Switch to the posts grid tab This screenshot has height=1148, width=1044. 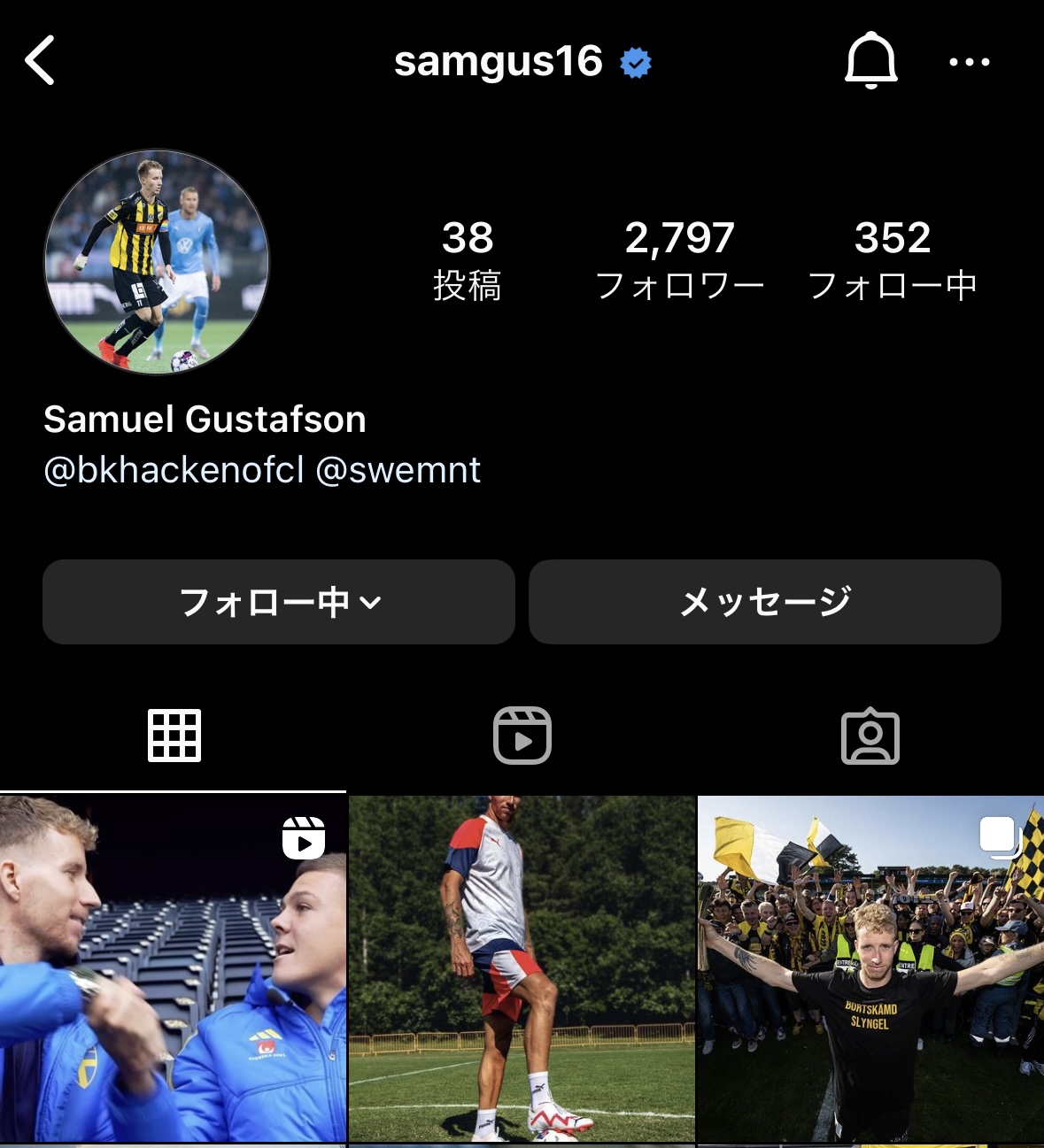click(174, 736)
